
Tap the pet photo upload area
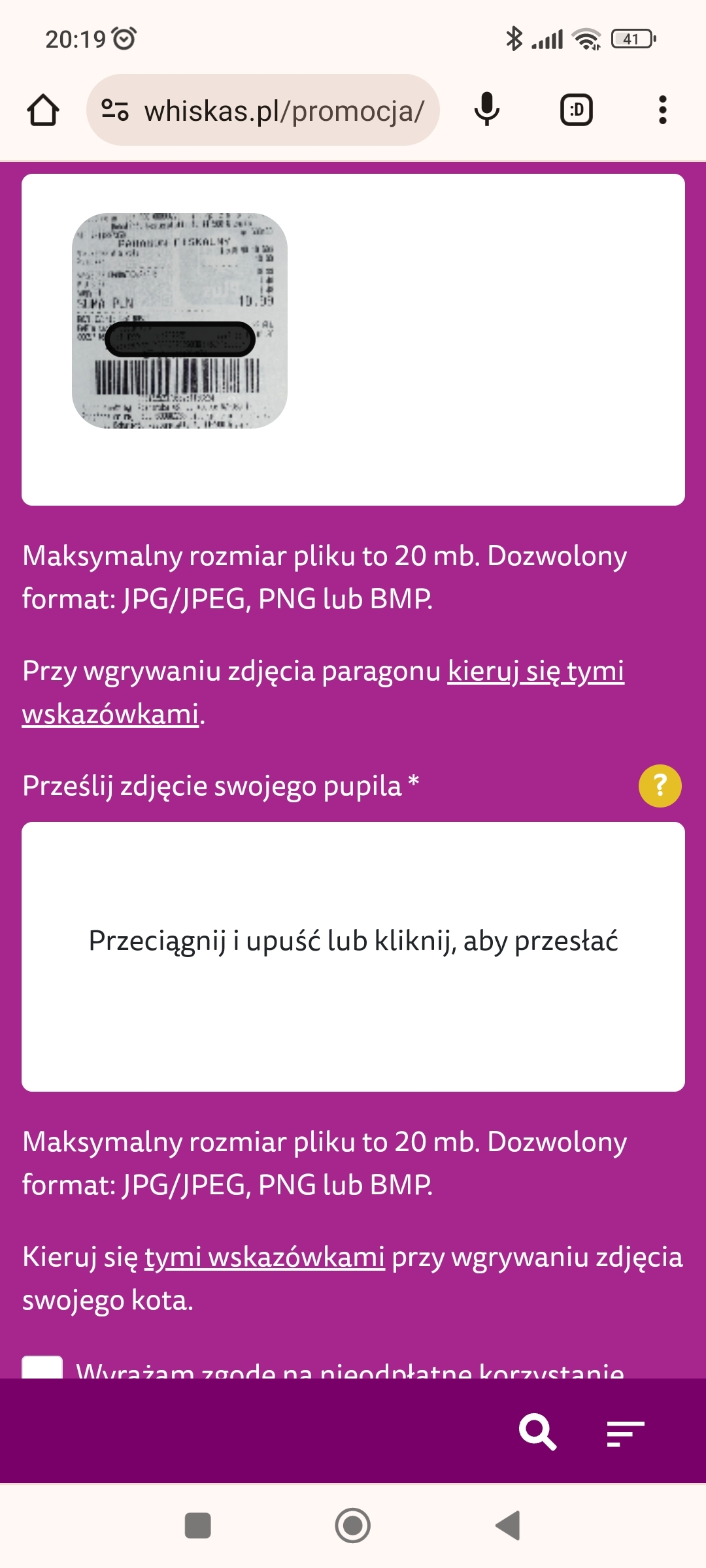[353, 956]
